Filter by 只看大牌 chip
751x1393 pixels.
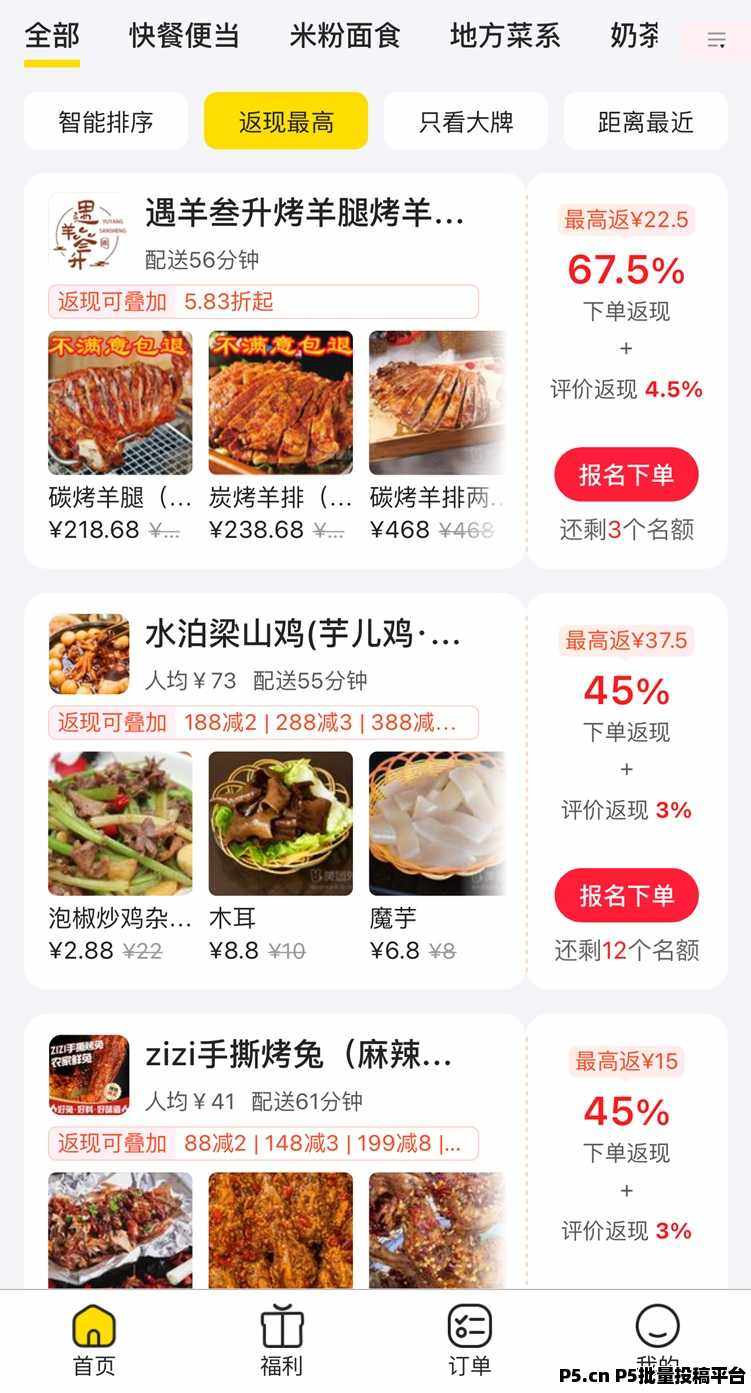pos(466,122)
